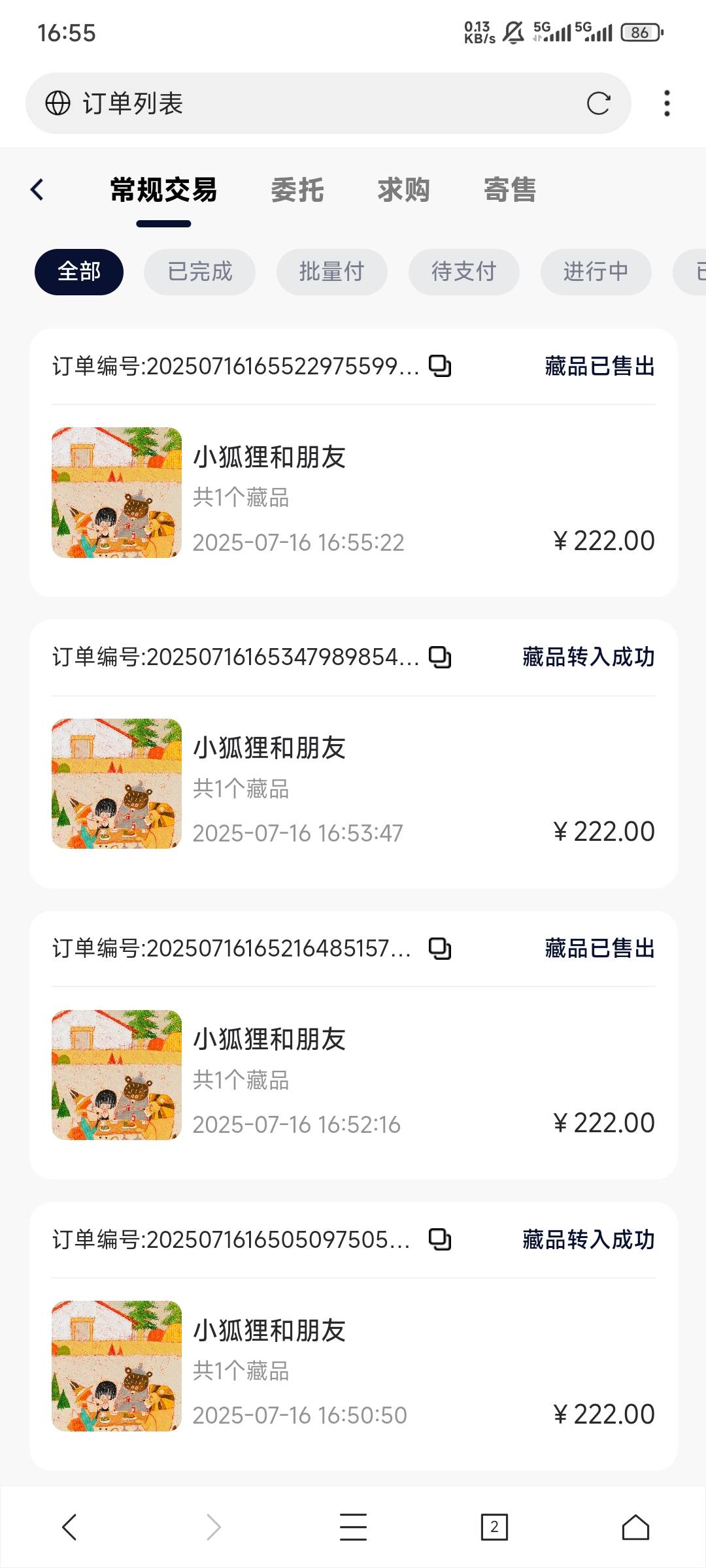Open the browser overflow menu

667,103
